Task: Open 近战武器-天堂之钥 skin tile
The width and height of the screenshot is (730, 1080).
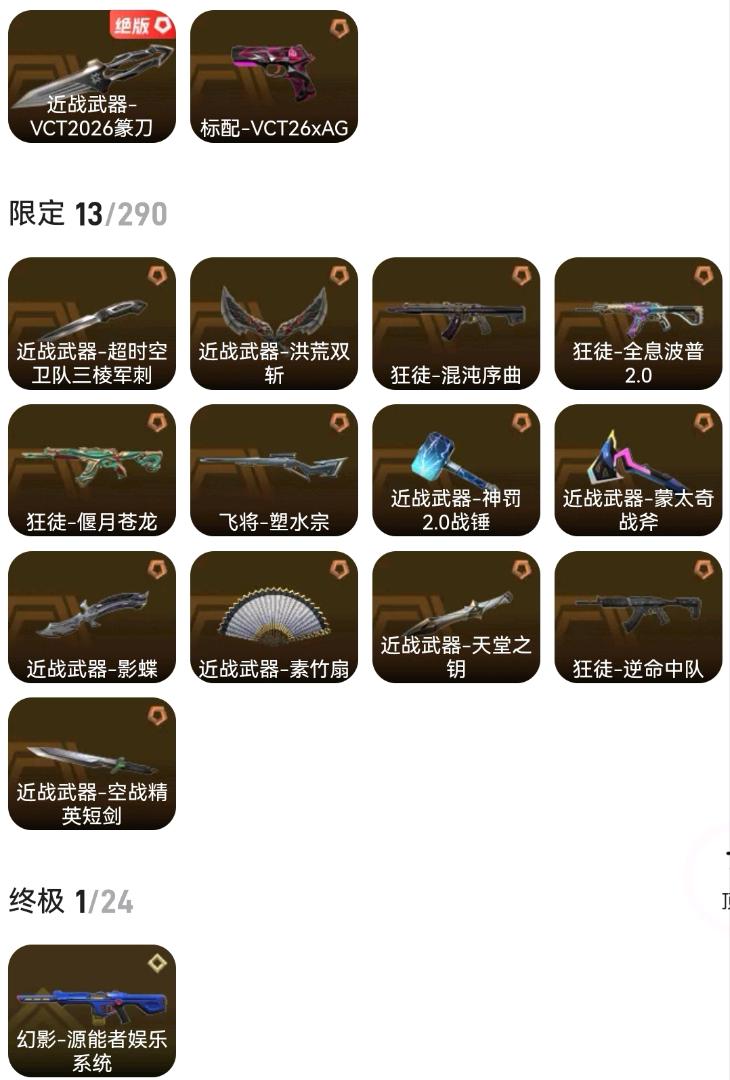Action: [456, 617]
